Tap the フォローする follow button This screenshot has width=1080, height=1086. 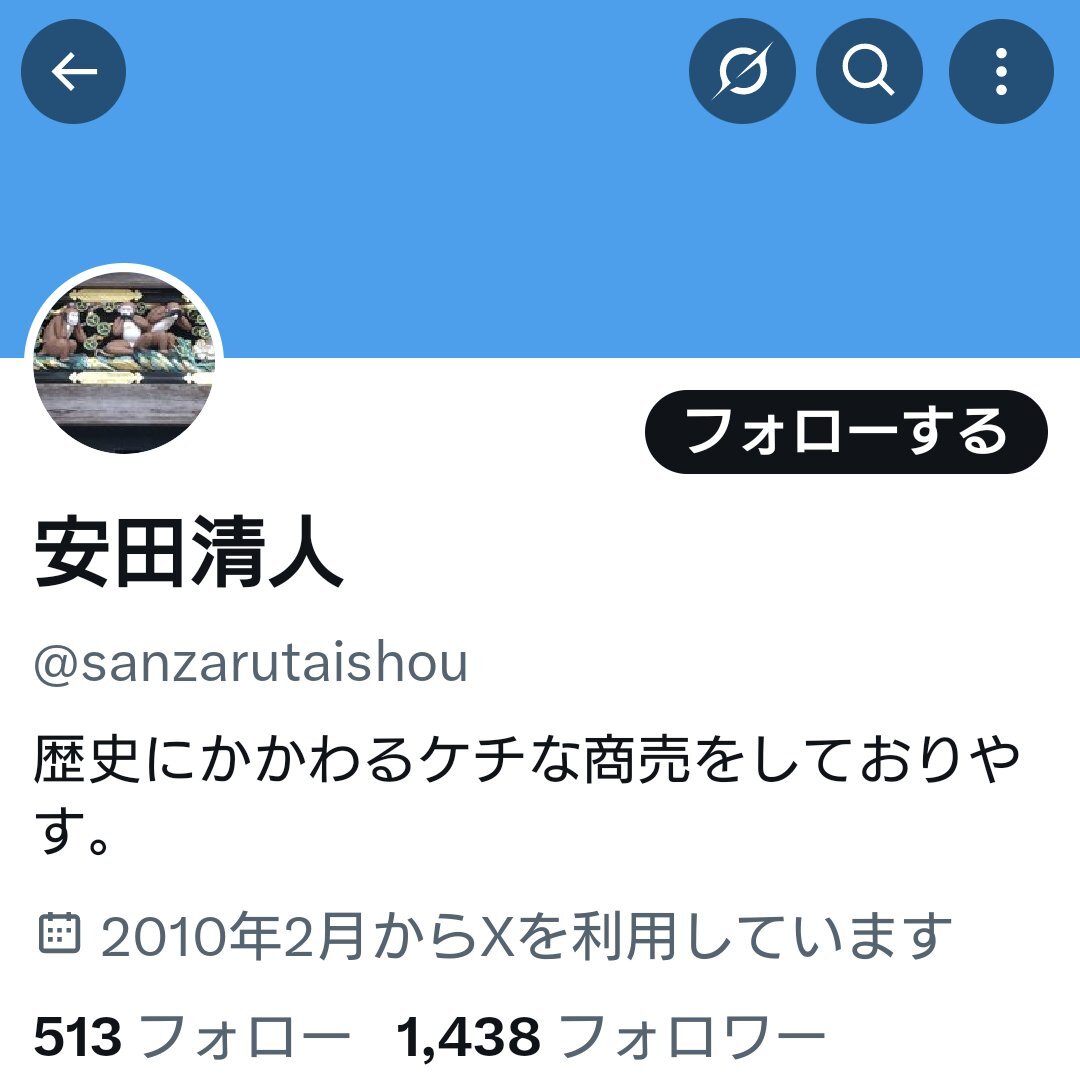coord(845,432)
